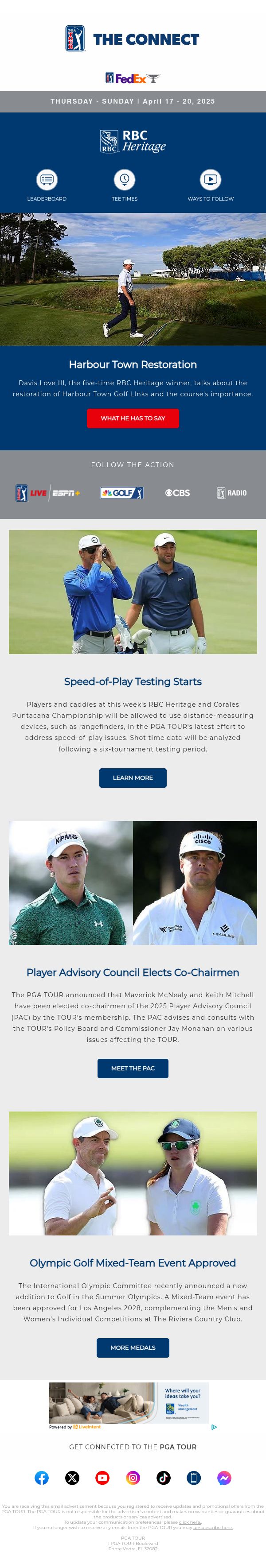Open PGA TOUR on X

[x=72, y=1478]
